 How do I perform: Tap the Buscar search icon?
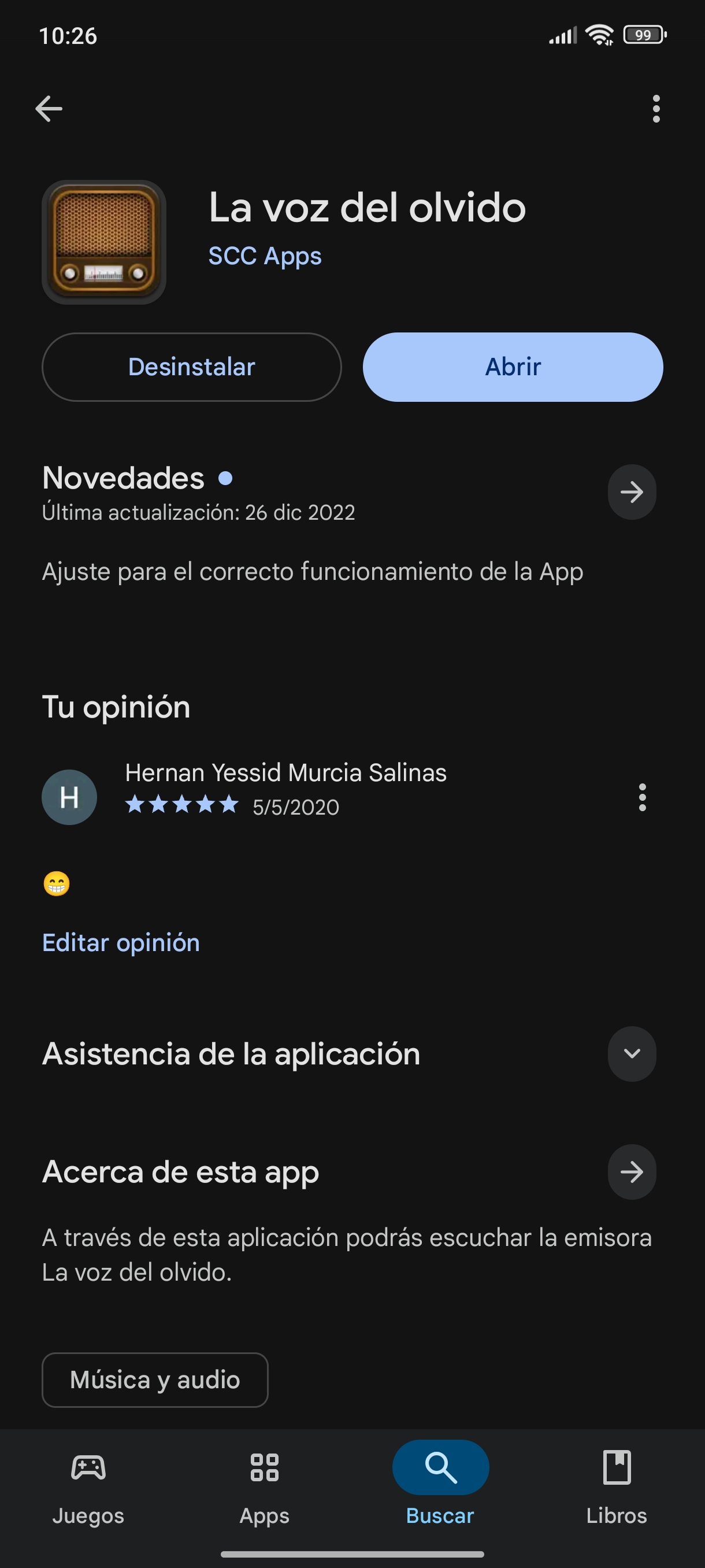coord(440,1467)
